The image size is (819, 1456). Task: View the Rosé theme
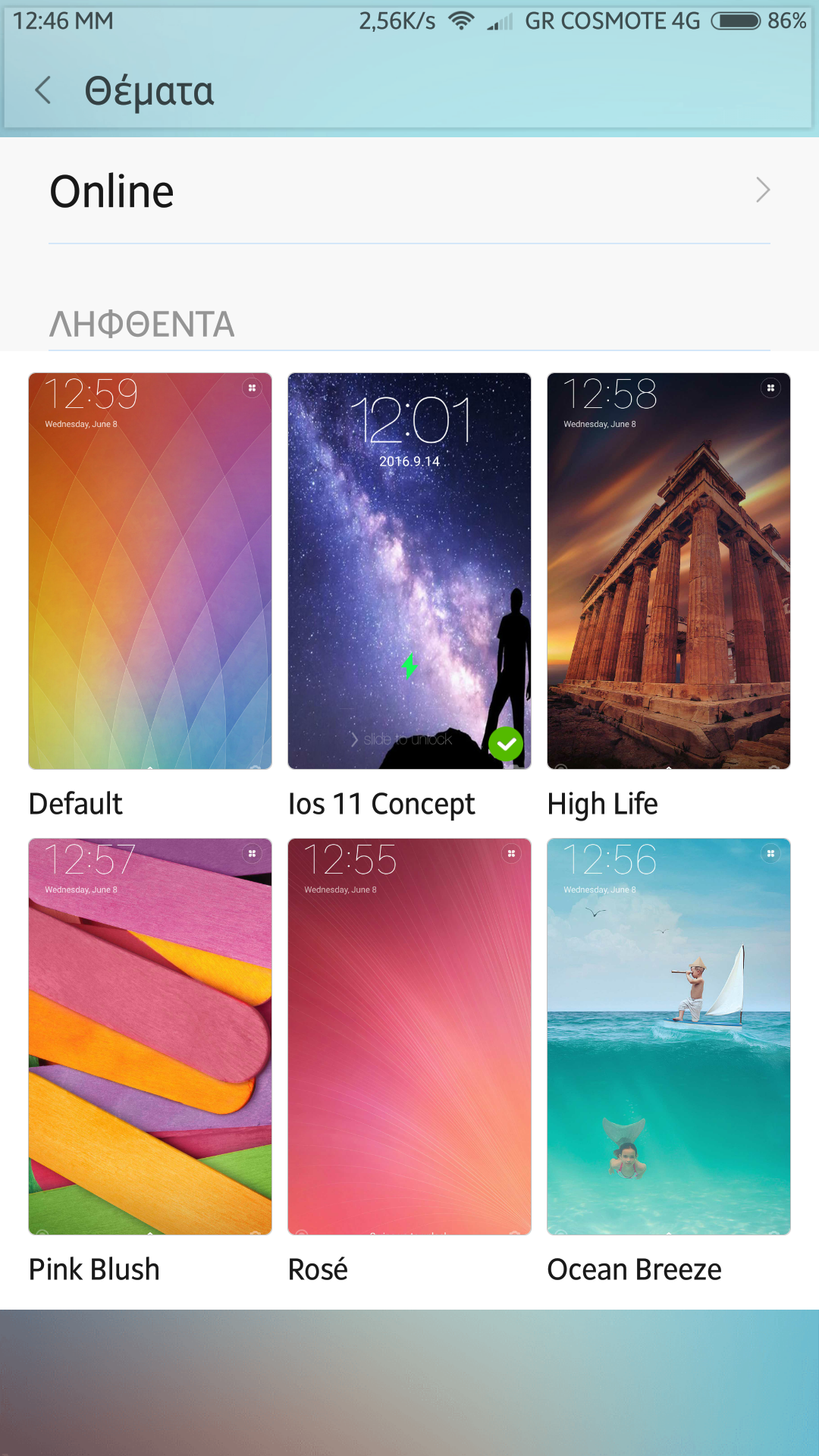pos(409,1036)
